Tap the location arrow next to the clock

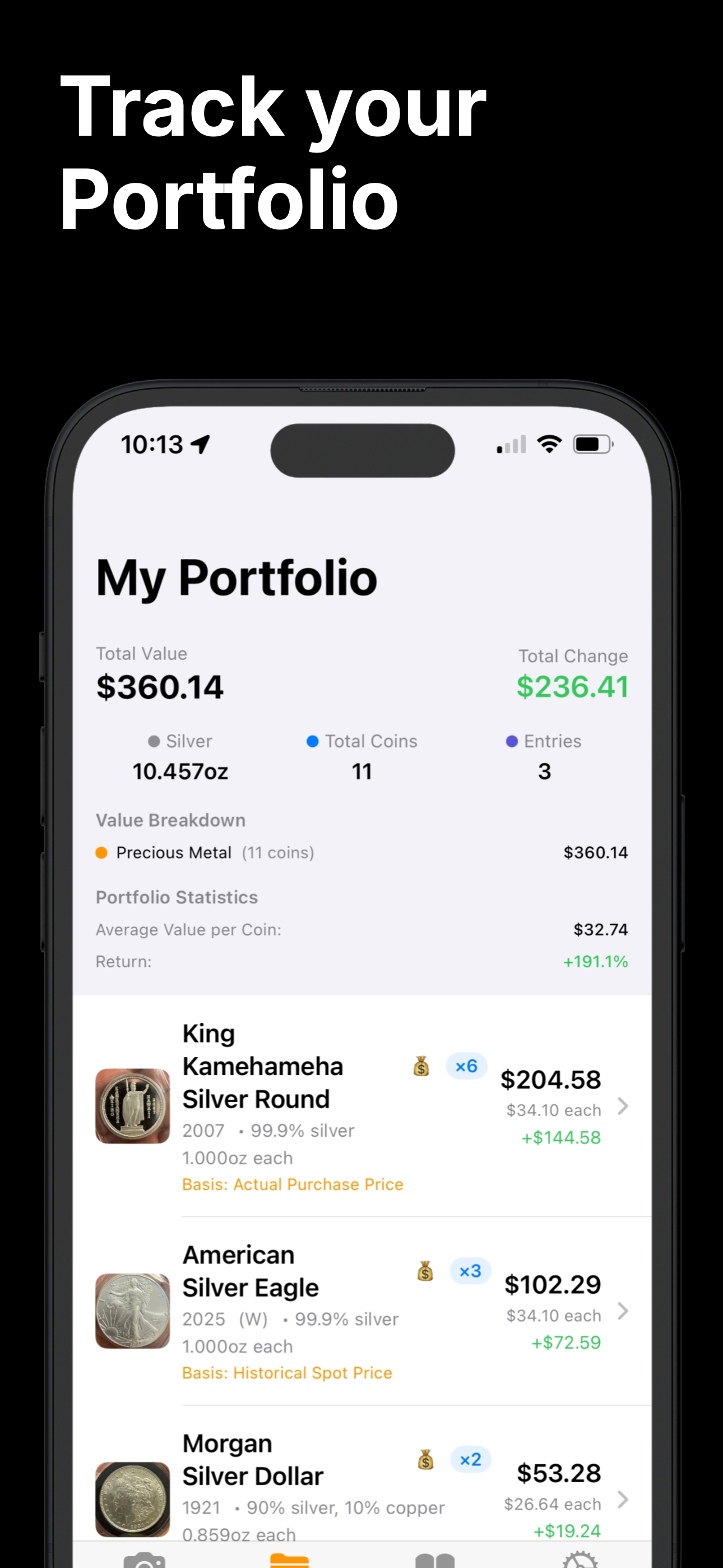coord(201,445)
